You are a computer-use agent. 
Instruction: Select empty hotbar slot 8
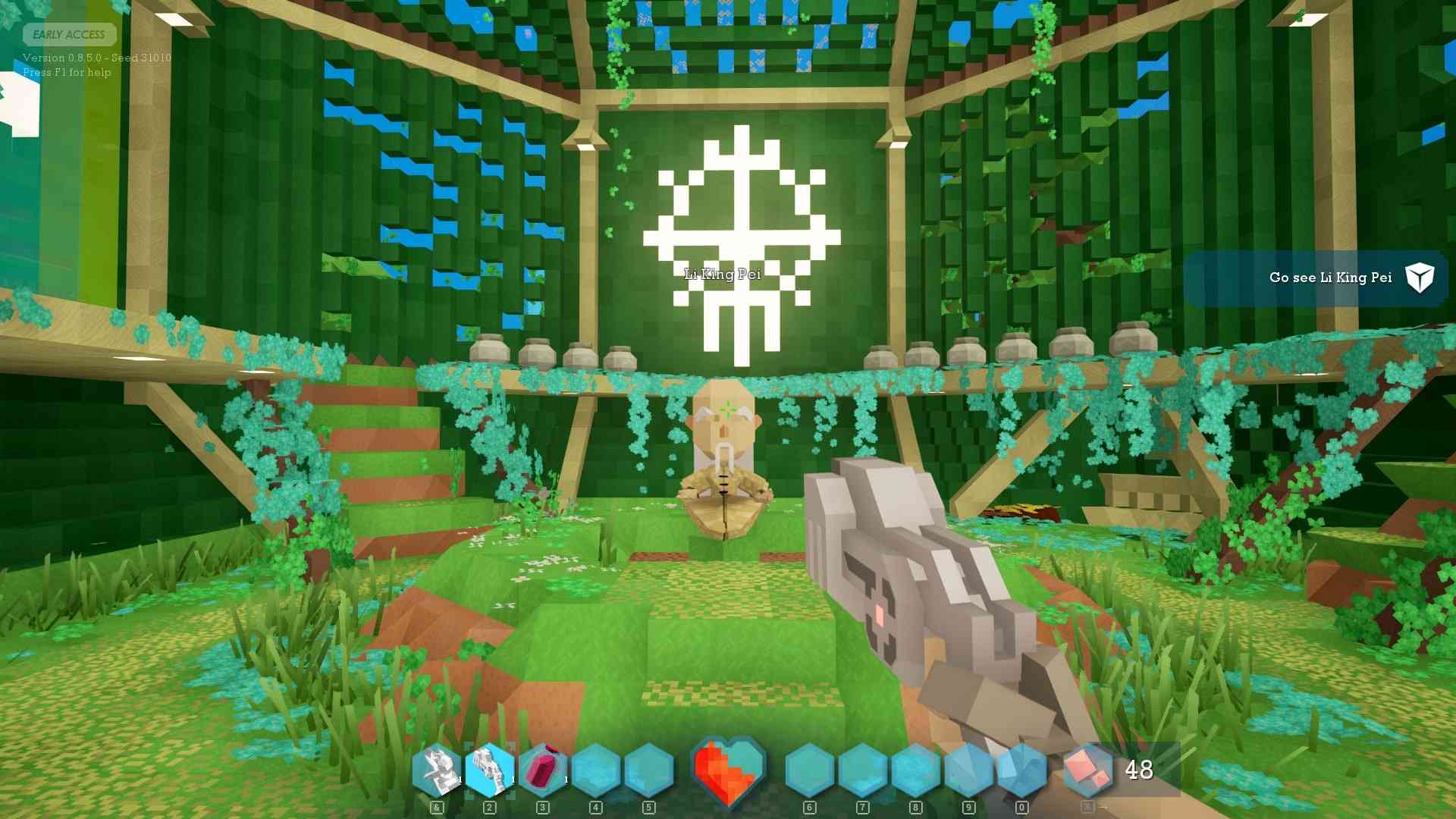coord(915,770)
